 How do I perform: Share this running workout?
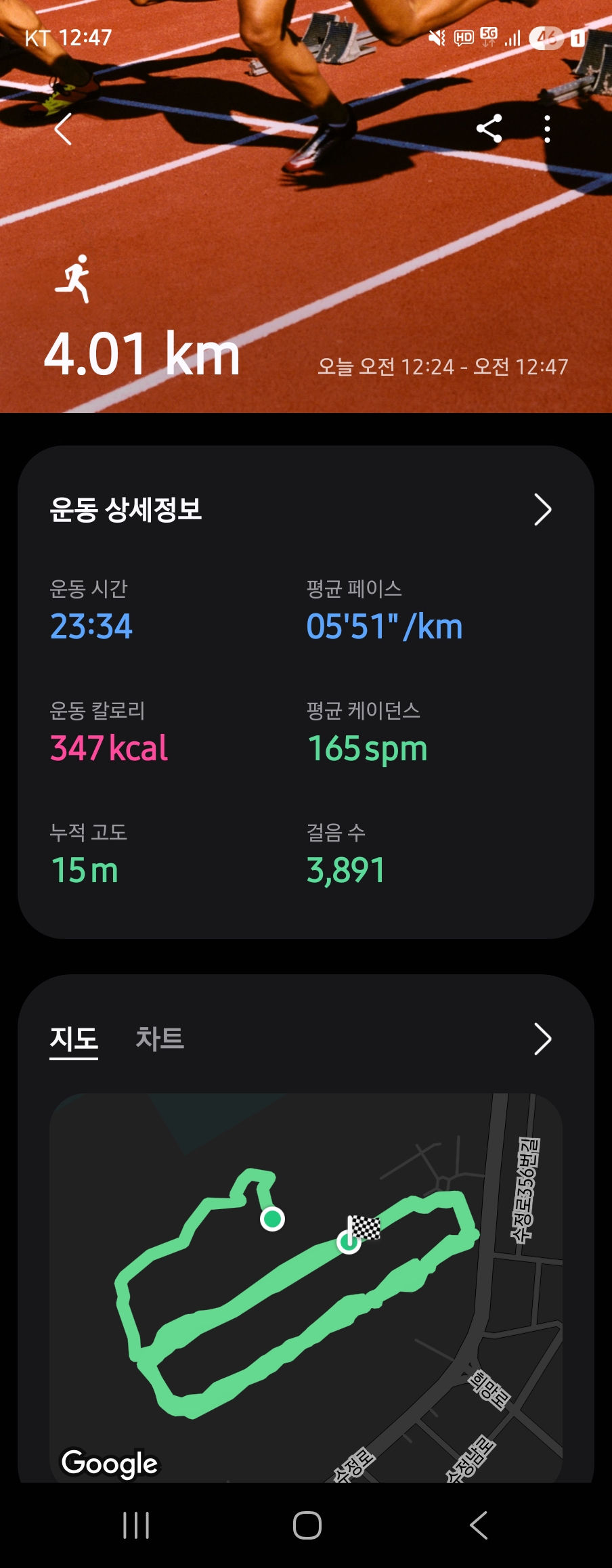pyautogui.click(x=489, y=129)
